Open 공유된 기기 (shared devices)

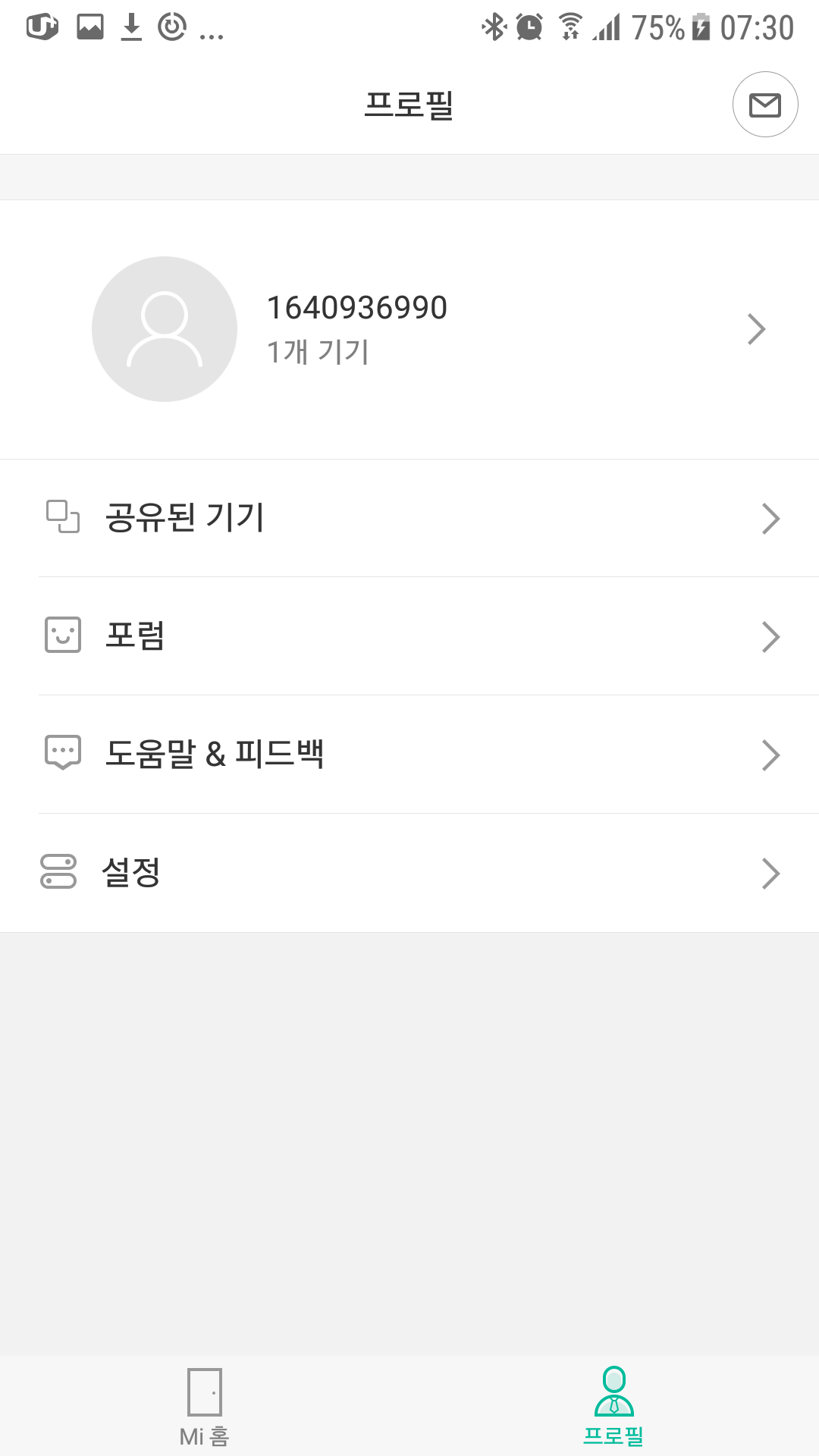[x=409, y=518]
